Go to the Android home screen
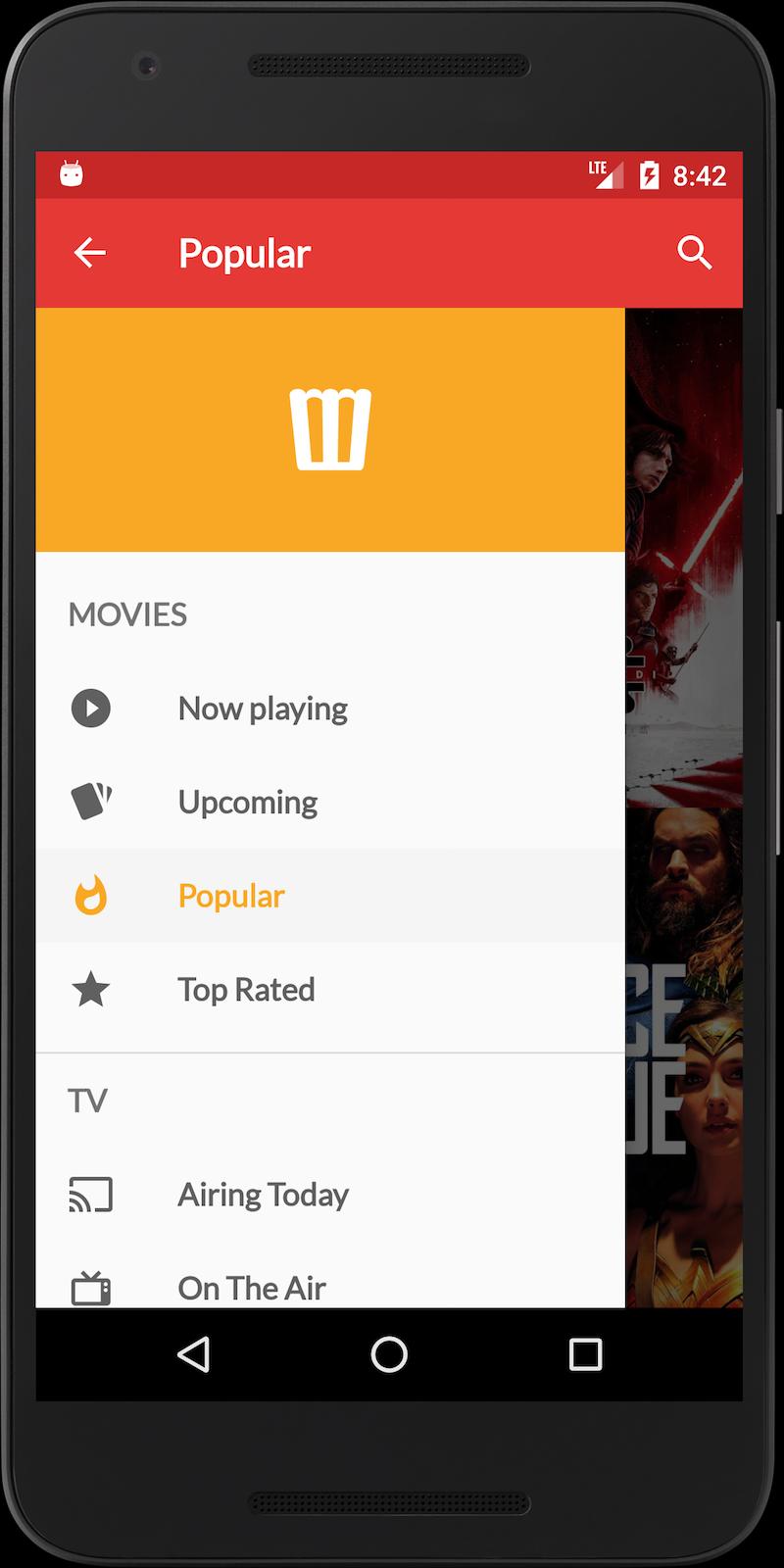784x1568 pixels. pos(389,1354)
